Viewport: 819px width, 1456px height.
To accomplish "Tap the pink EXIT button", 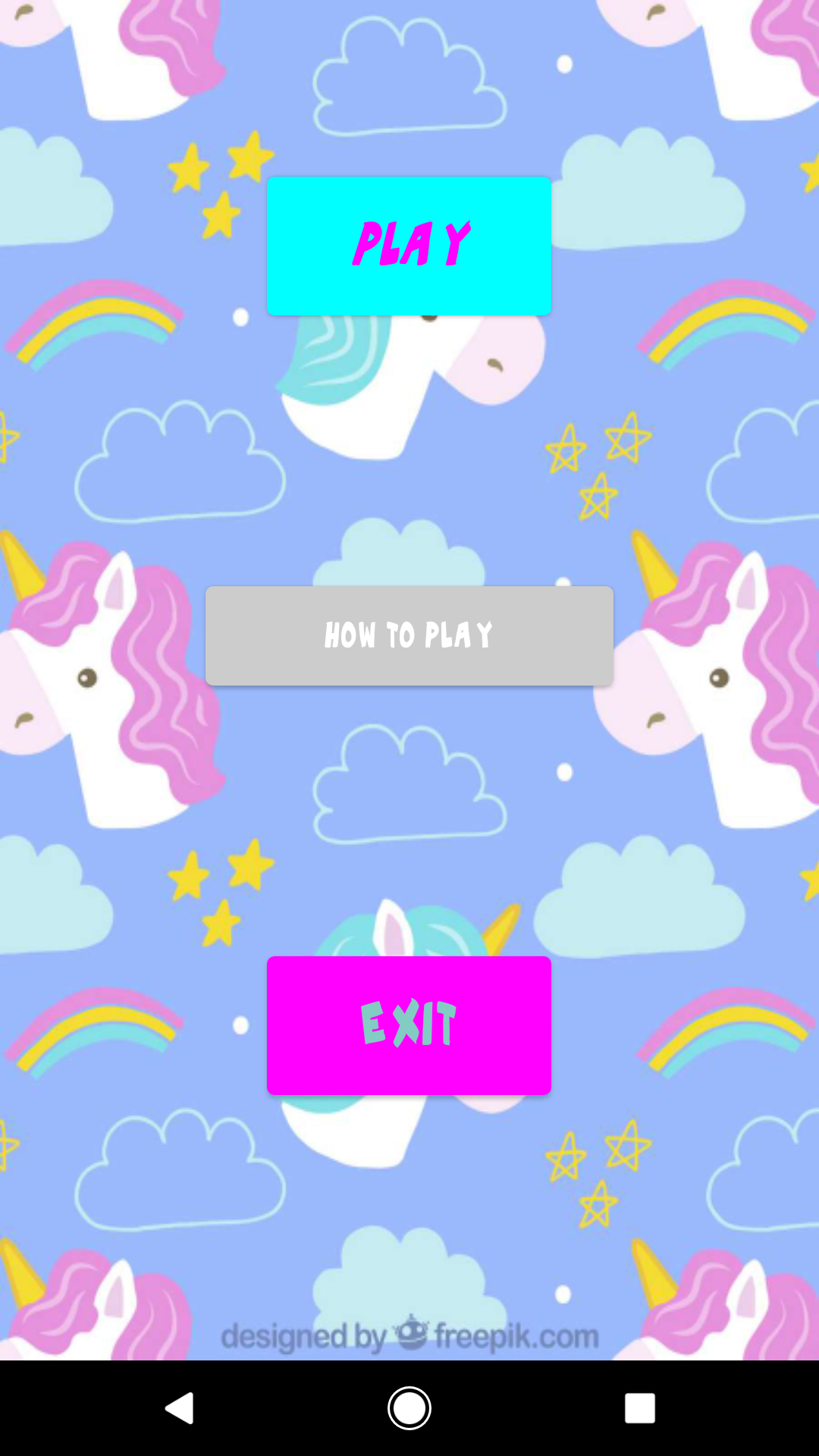I will click(x=409, y=1025).
